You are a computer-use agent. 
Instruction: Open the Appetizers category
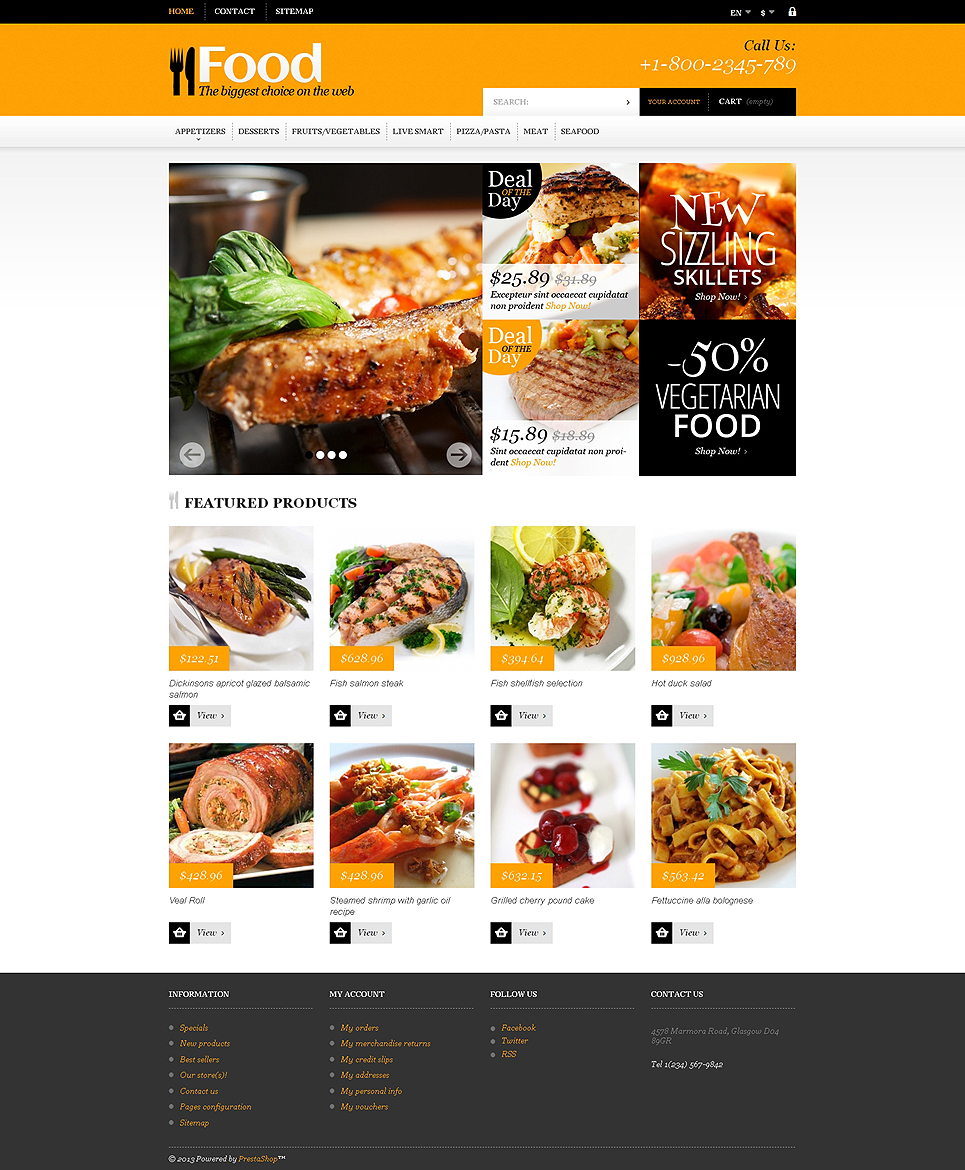[x=200, y=131]
